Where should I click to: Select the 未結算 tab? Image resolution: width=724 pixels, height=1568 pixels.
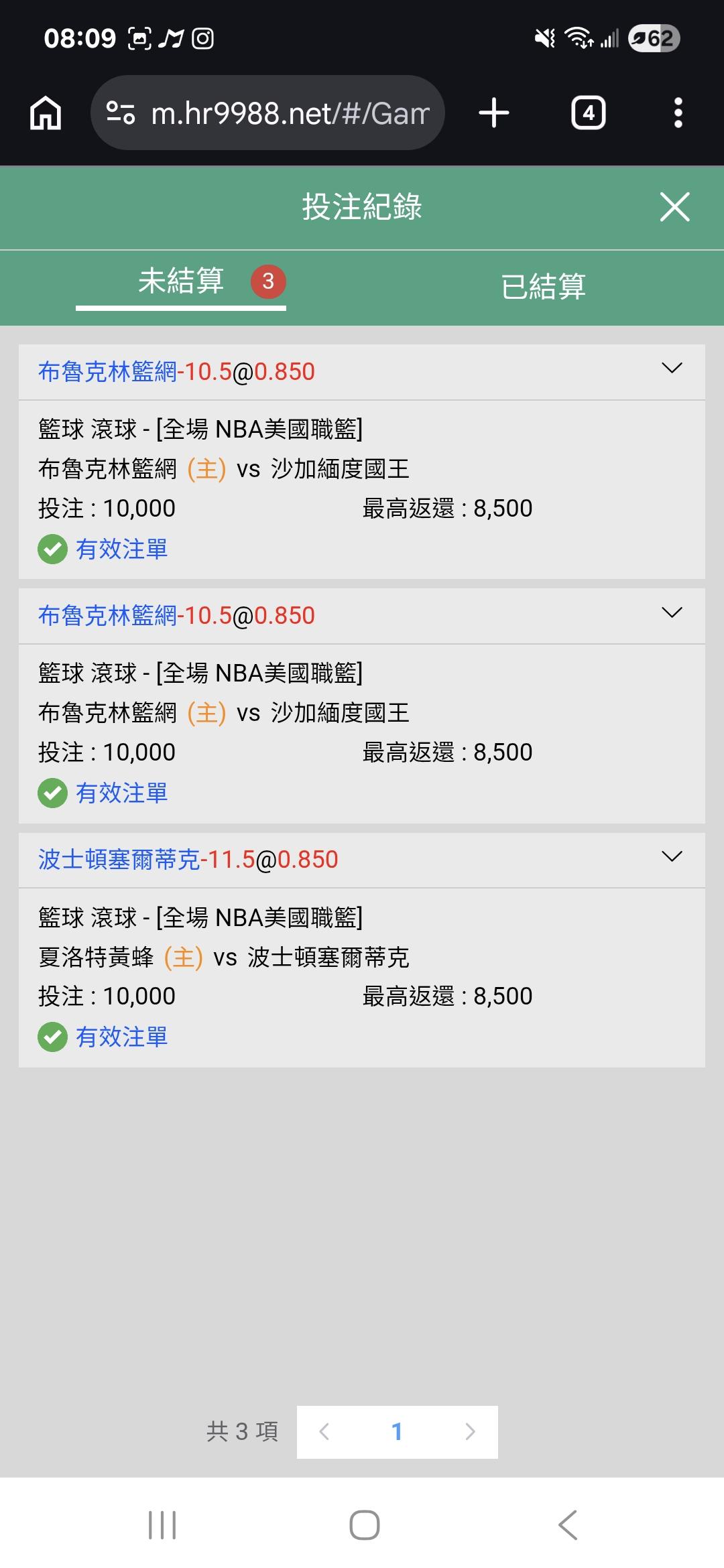[181, 281]
